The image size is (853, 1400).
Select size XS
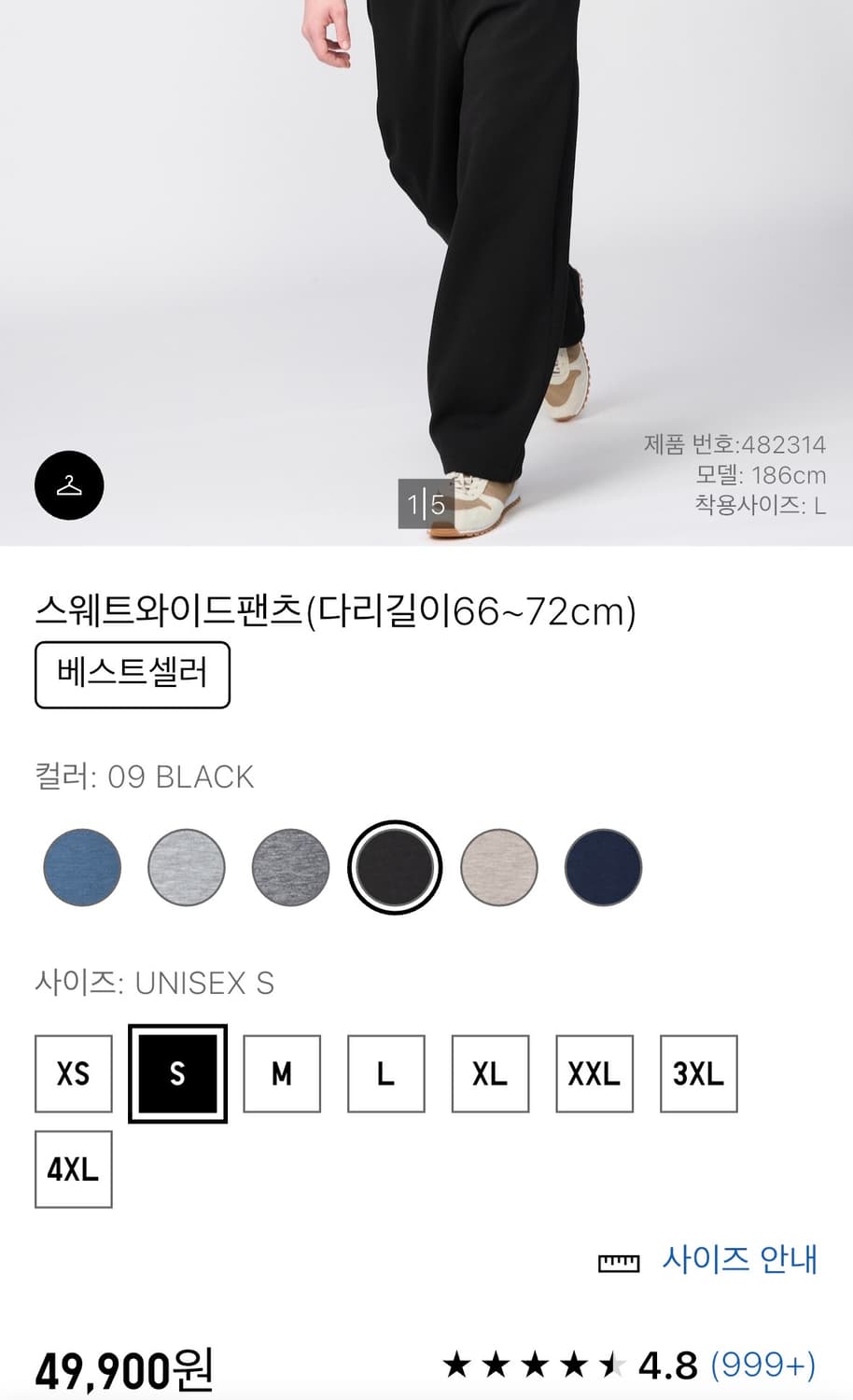[x=73, y=1073]
